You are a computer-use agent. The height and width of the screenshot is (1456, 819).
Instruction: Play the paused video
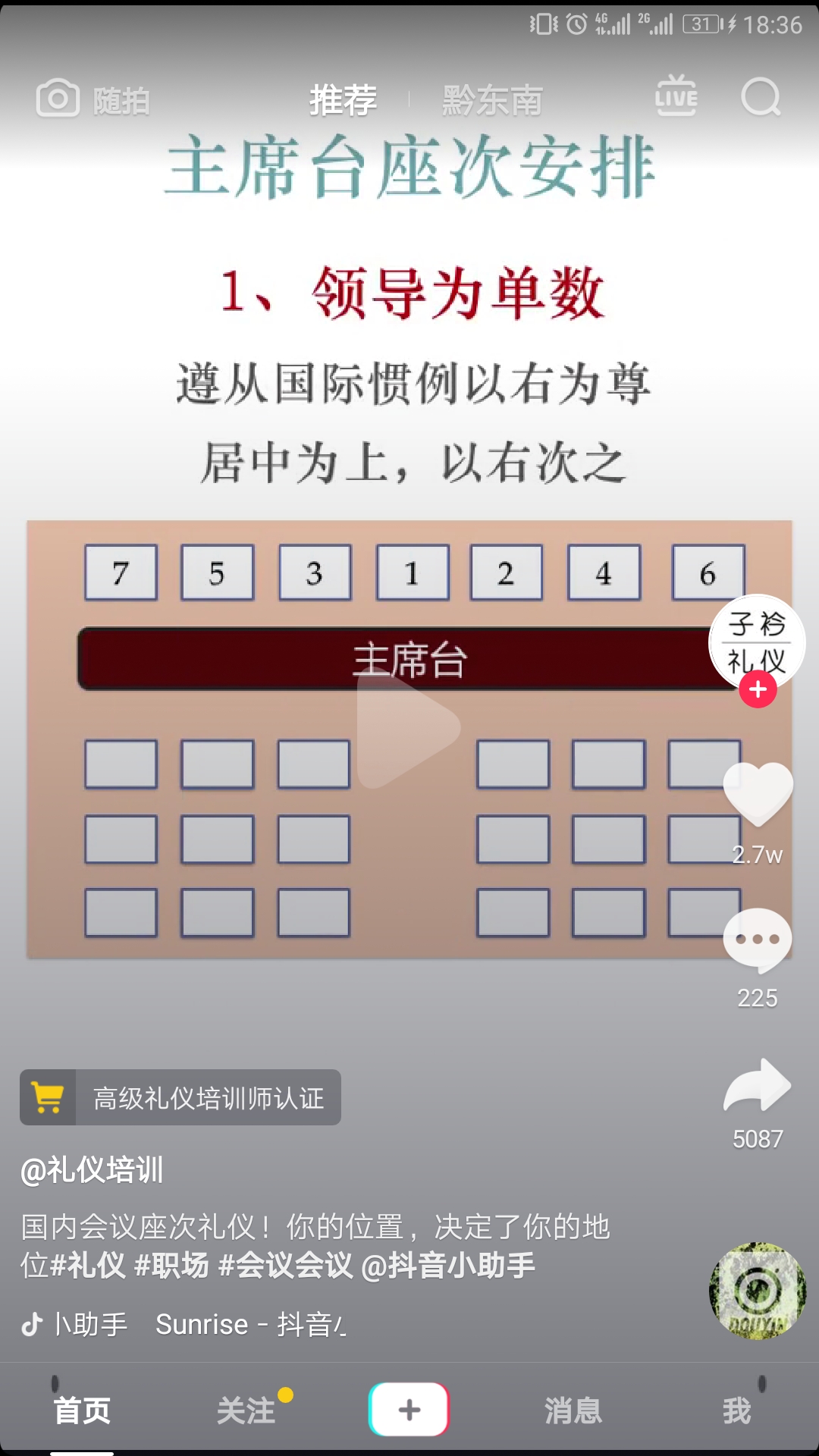click(409, 729)
